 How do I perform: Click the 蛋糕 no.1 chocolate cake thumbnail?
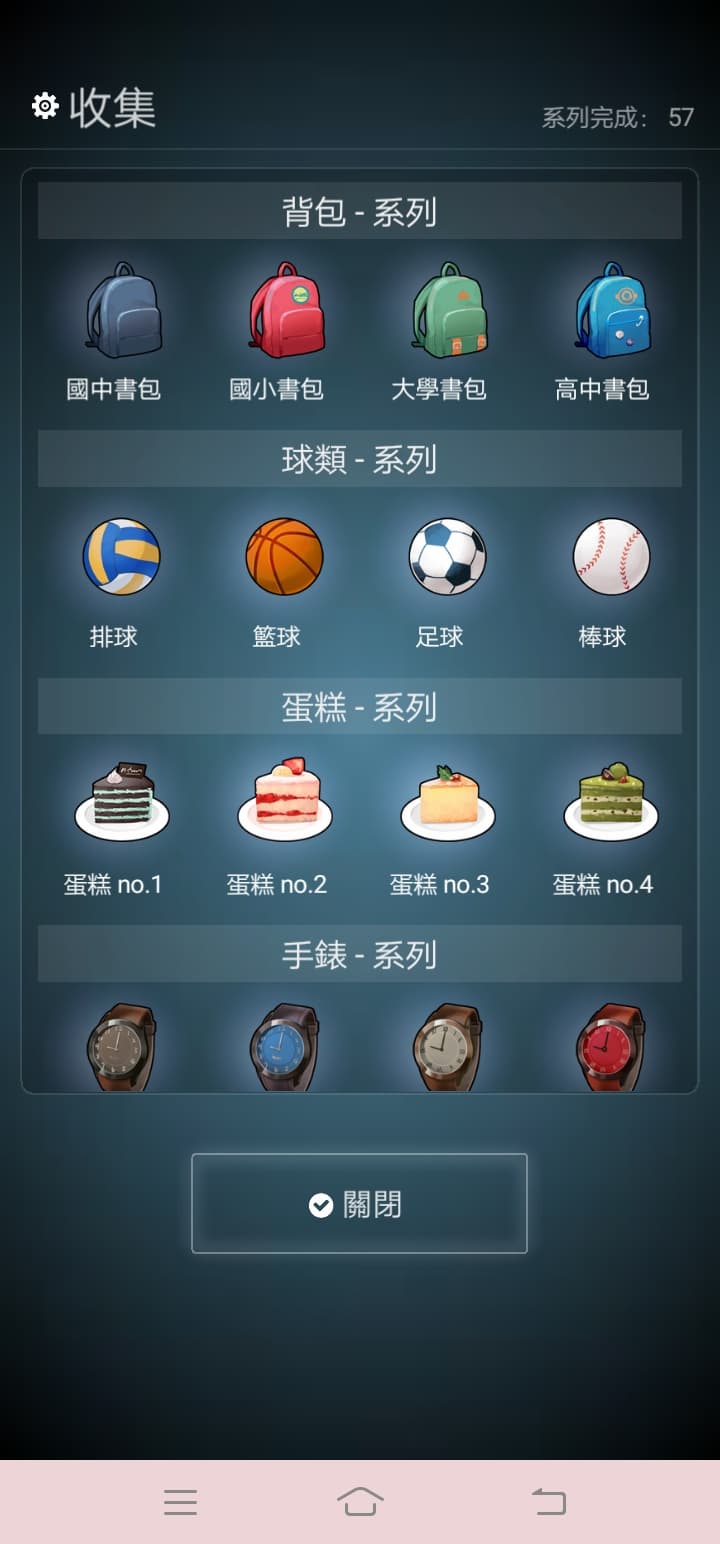pyautogui.click(x=121, y=800)
